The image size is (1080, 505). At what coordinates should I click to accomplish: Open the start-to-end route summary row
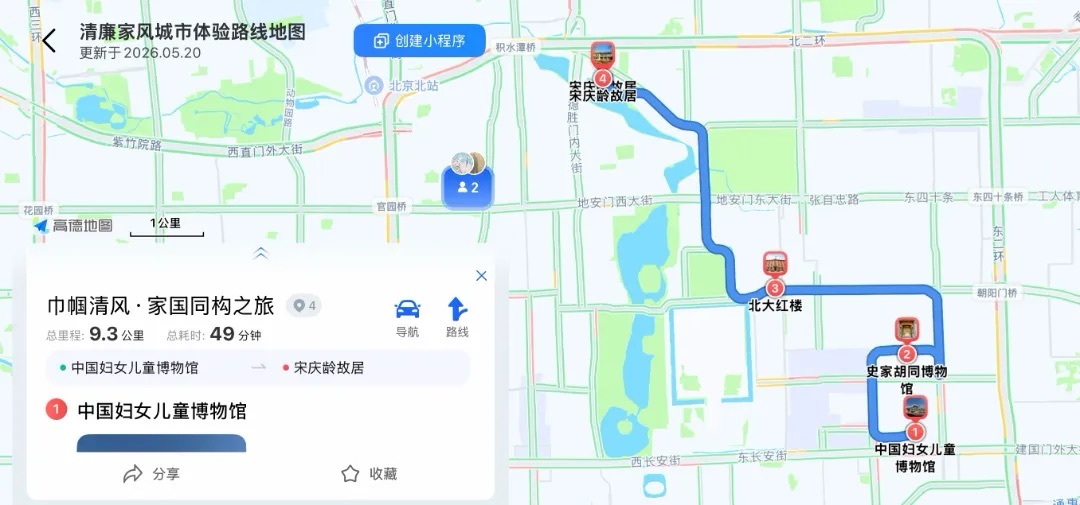(258, 367)
